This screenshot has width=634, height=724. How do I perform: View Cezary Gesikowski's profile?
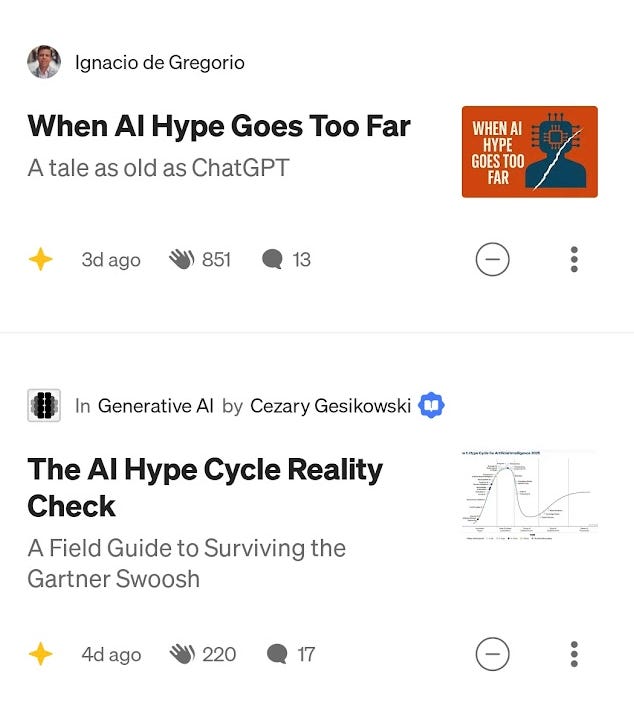pyautogui.click(x=331, y=406)
